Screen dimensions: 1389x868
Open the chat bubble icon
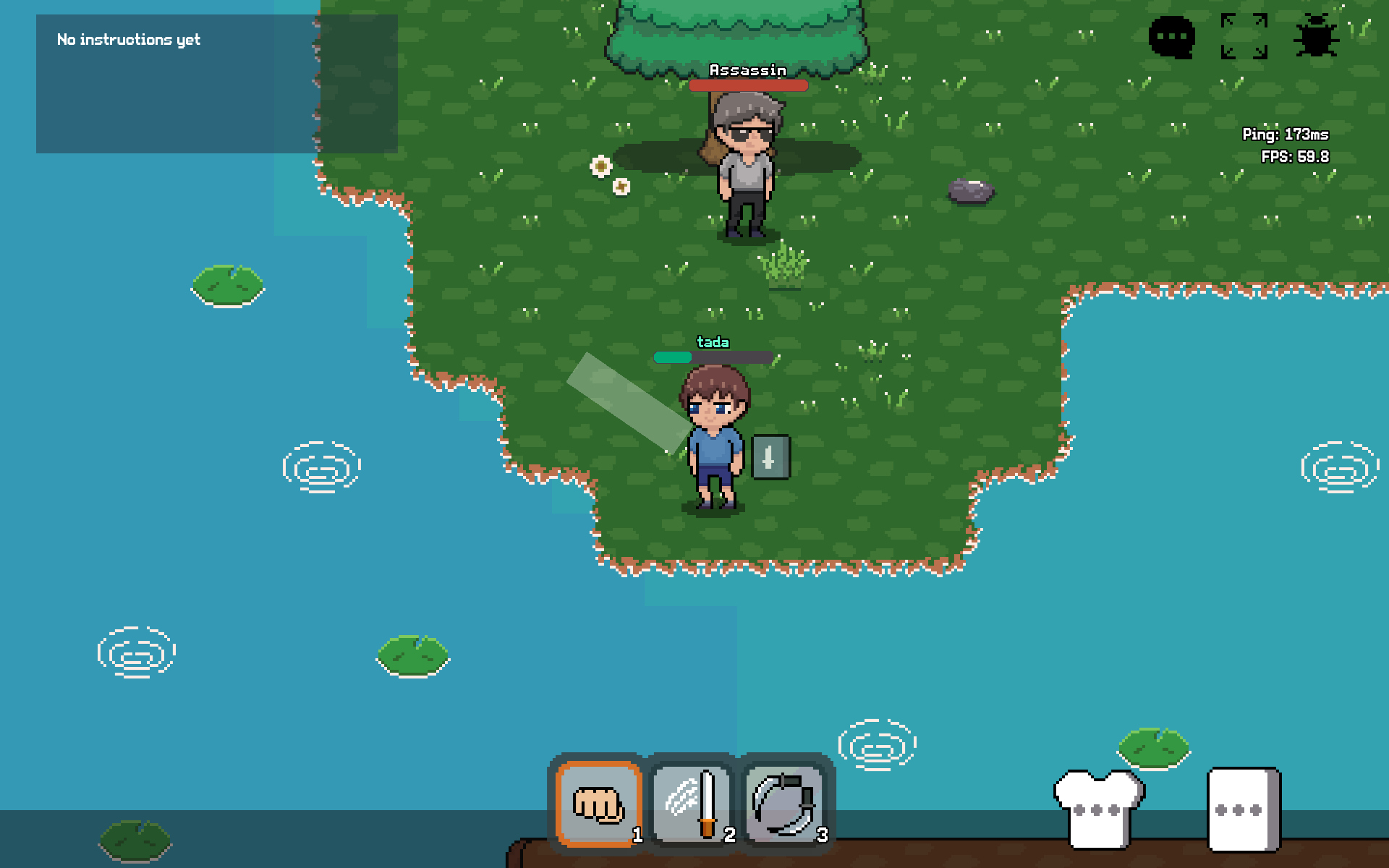coord(1171,37)
